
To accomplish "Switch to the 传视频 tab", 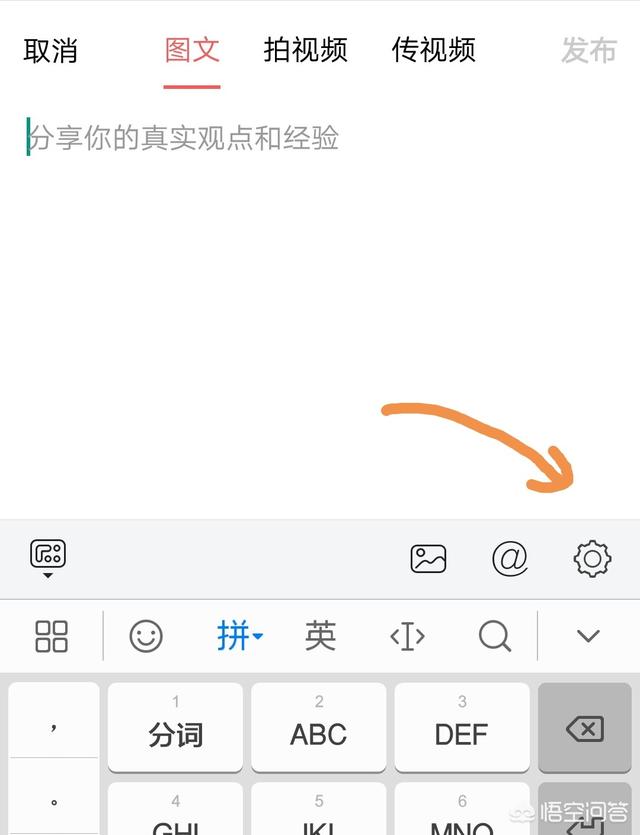I will point(433,51).
